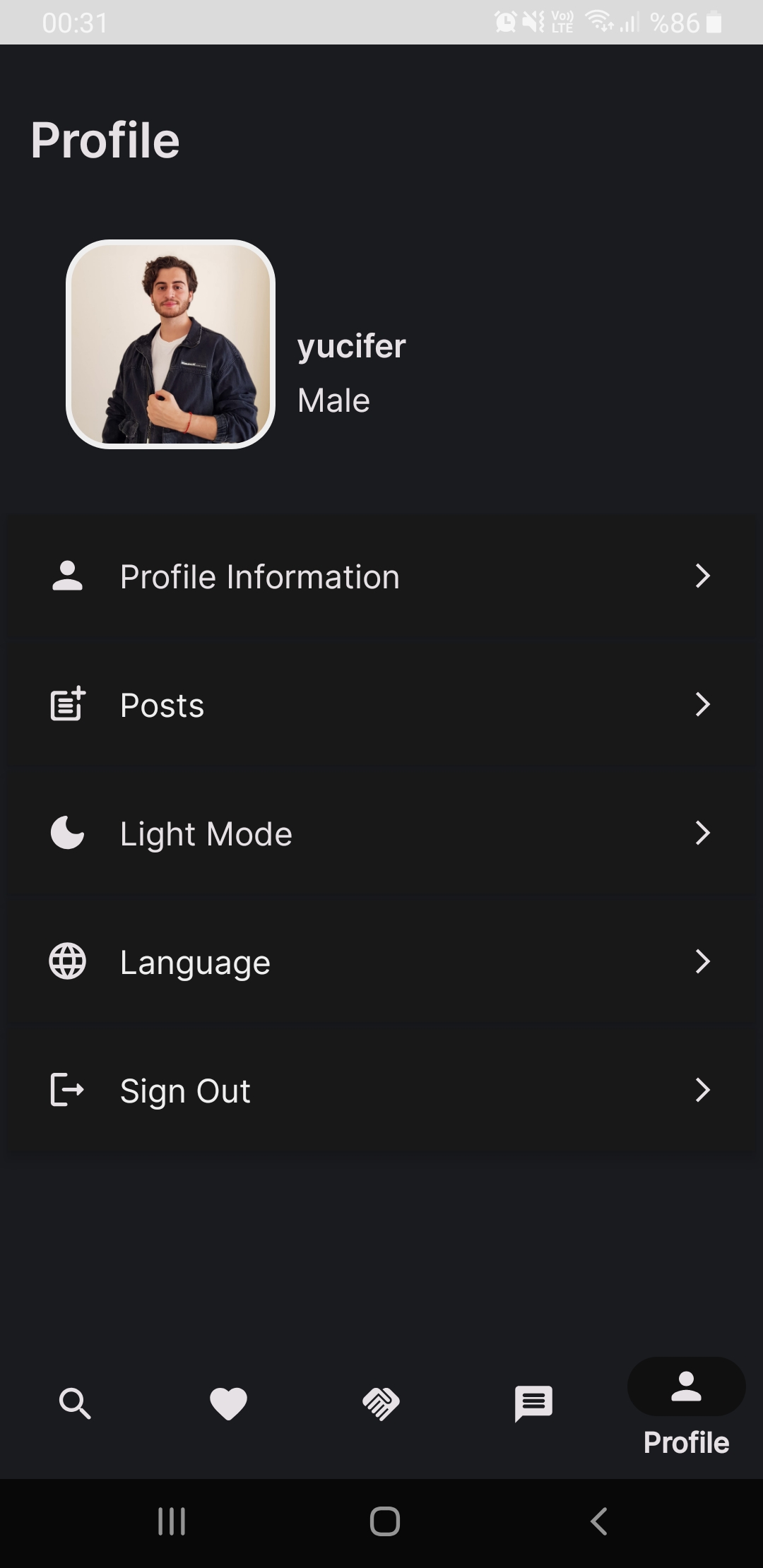763x1568 pixels.
Task: Open the chat messages icon
Action: [533, 1404]
